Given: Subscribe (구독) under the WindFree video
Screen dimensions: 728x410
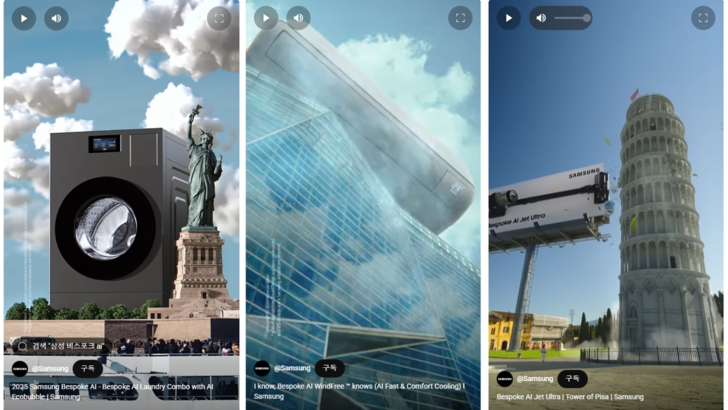Looking at the screenshot, I should tap(329, 369).
